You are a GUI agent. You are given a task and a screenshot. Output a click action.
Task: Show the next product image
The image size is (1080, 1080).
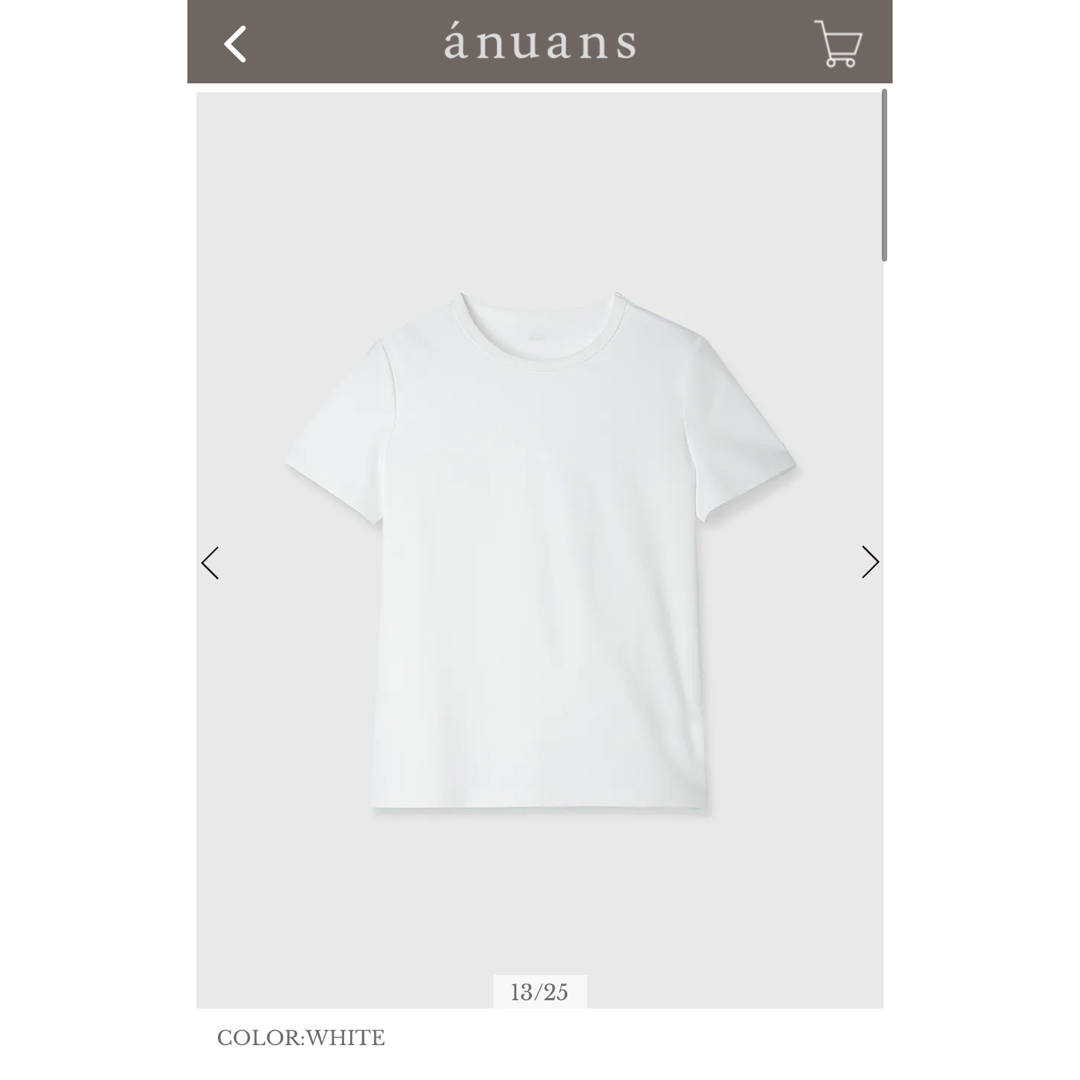coord(870,562)
